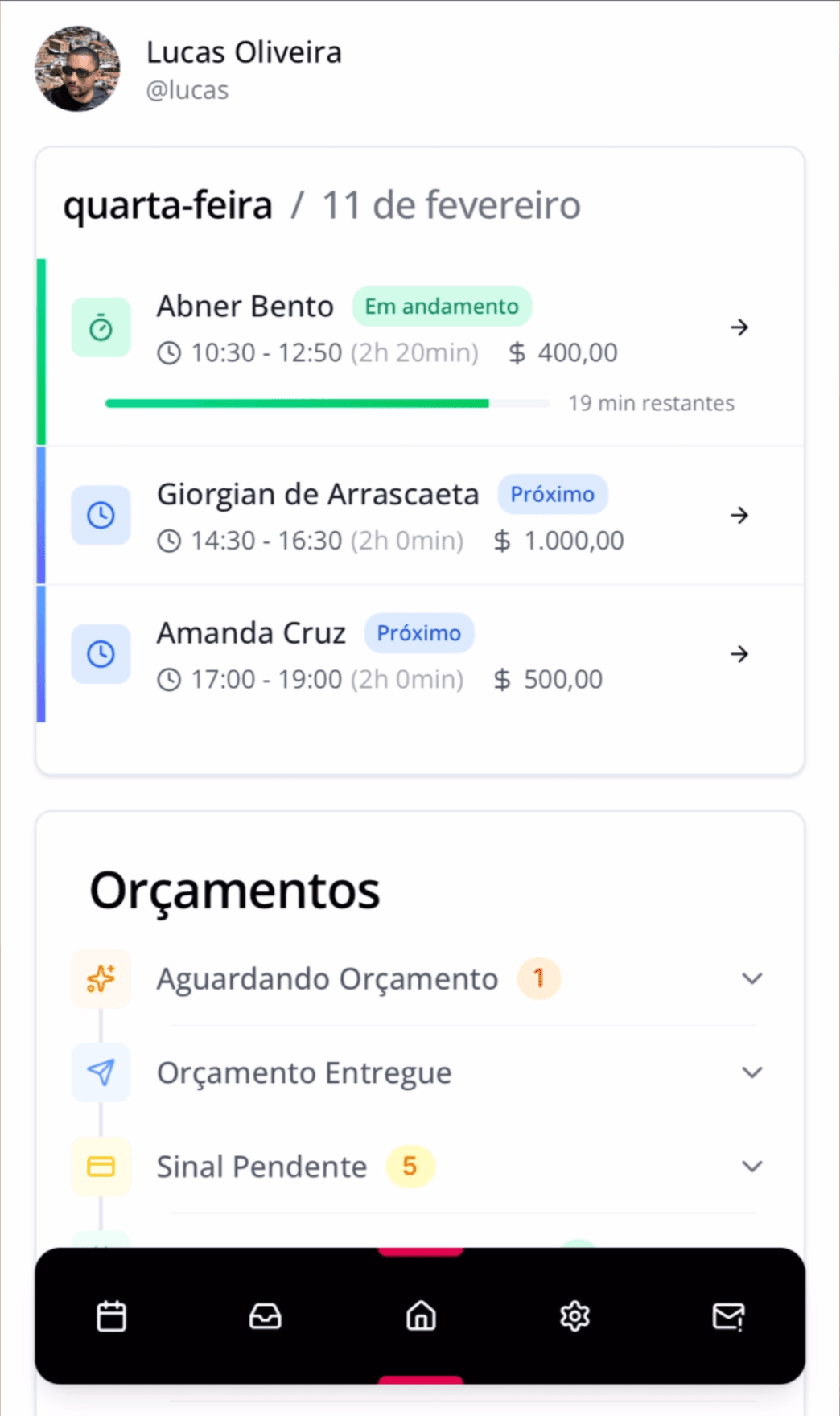
Task: Open Abner Bento's appointment via the arrow
Action: coord(739,327)
